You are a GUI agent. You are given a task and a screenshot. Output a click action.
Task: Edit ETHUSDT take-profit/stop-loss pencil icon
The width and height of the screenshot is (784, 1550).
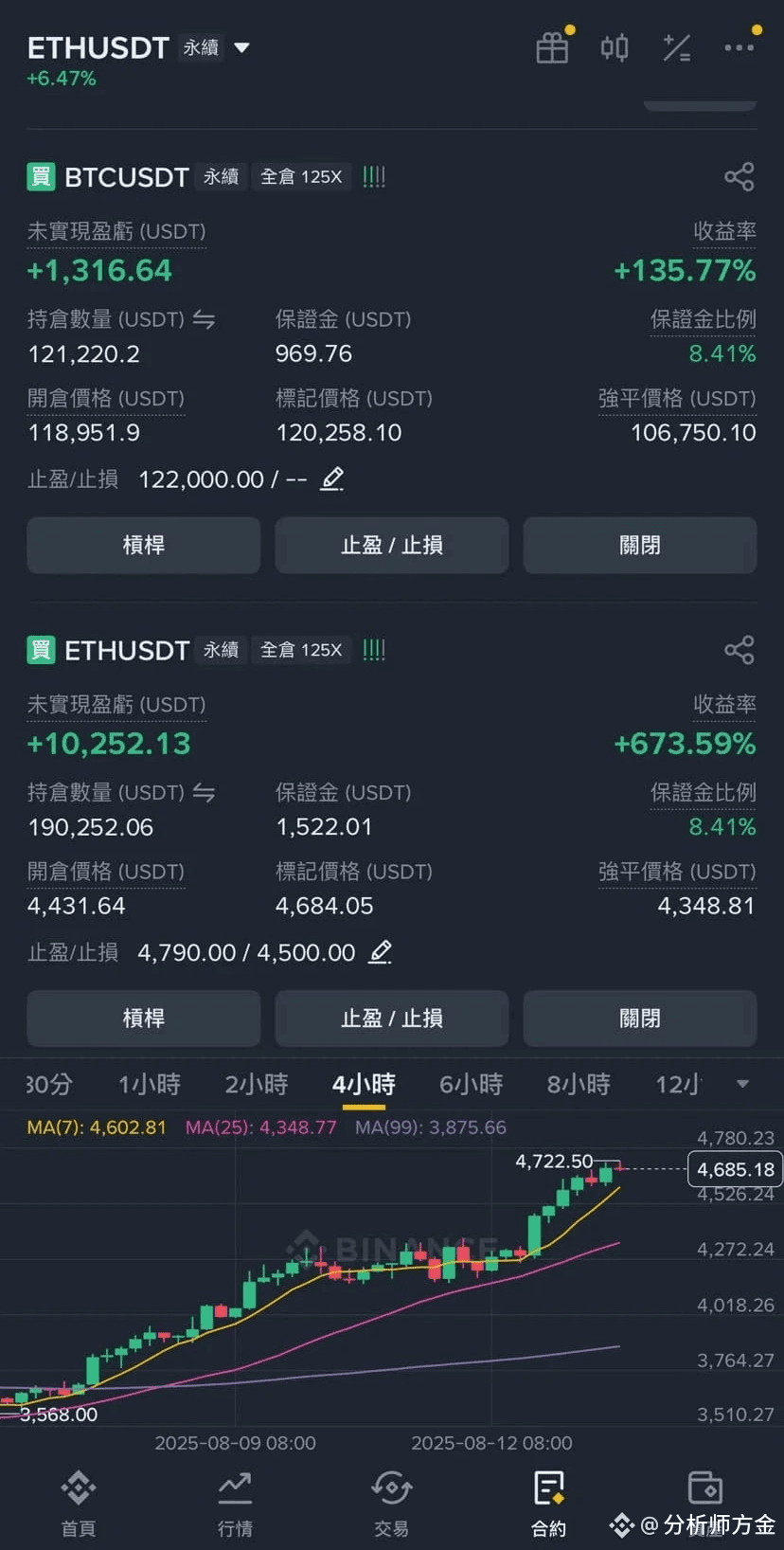coord(380,952)
